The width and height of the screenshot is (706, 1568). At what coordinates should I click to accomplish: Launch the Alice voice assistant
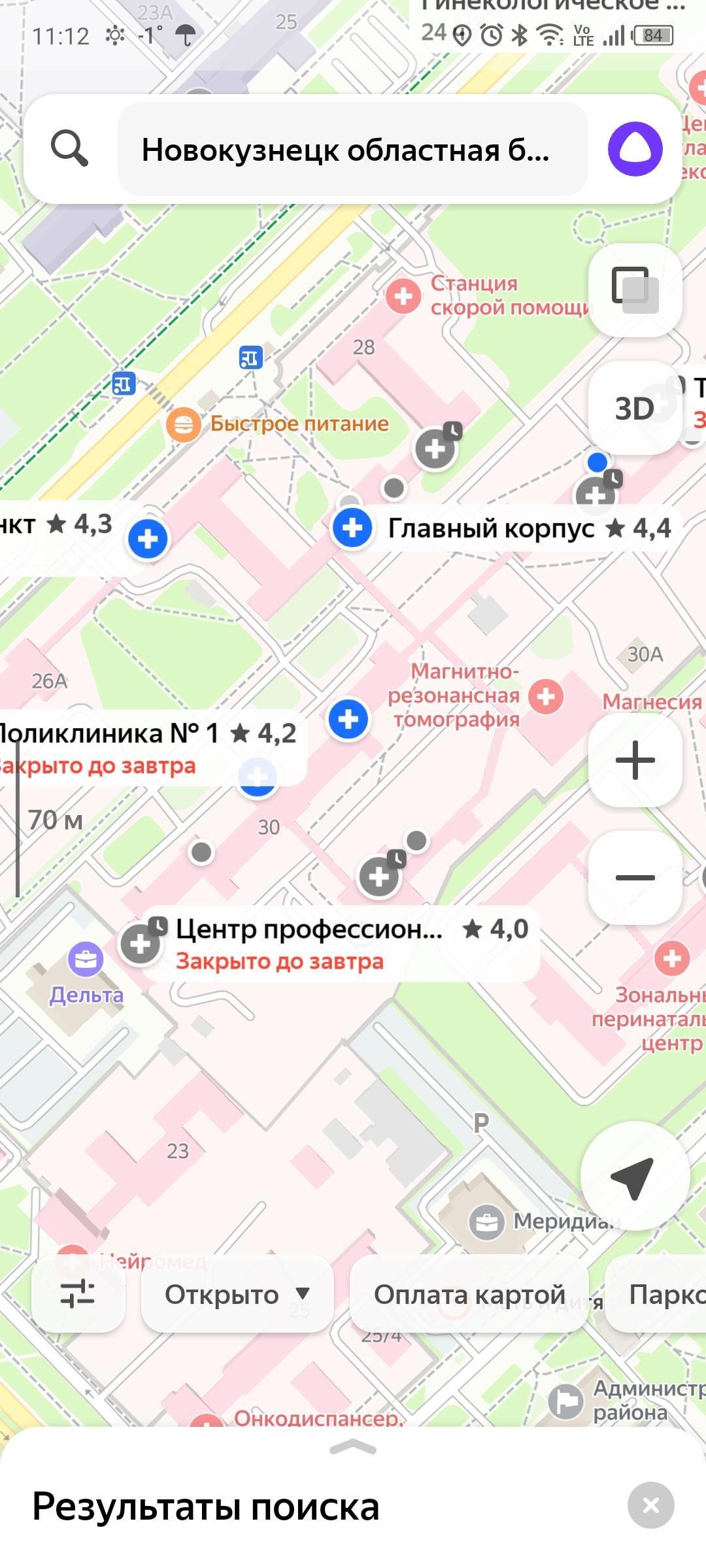[634, 149]
